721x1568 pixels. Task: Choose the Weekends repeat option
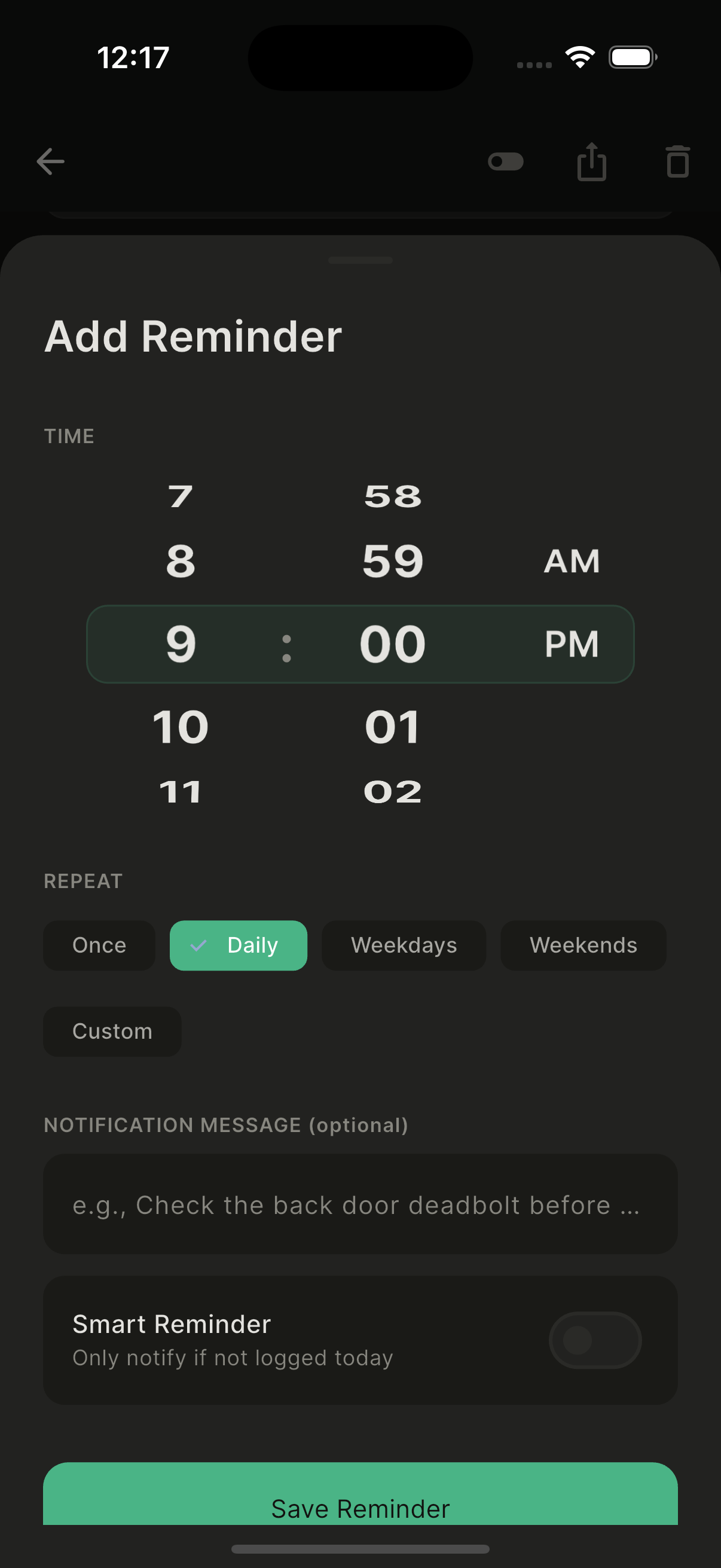[582, 945]
